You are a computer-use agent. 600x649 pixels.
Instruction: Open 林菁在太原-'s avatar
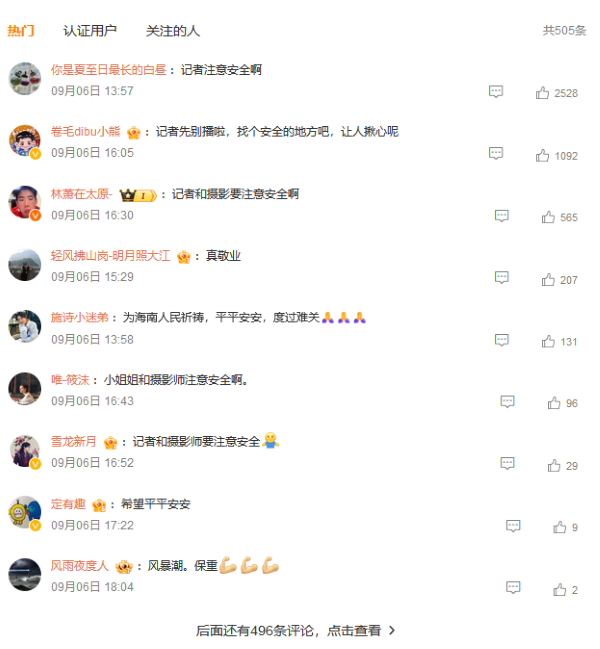point(24,202)
